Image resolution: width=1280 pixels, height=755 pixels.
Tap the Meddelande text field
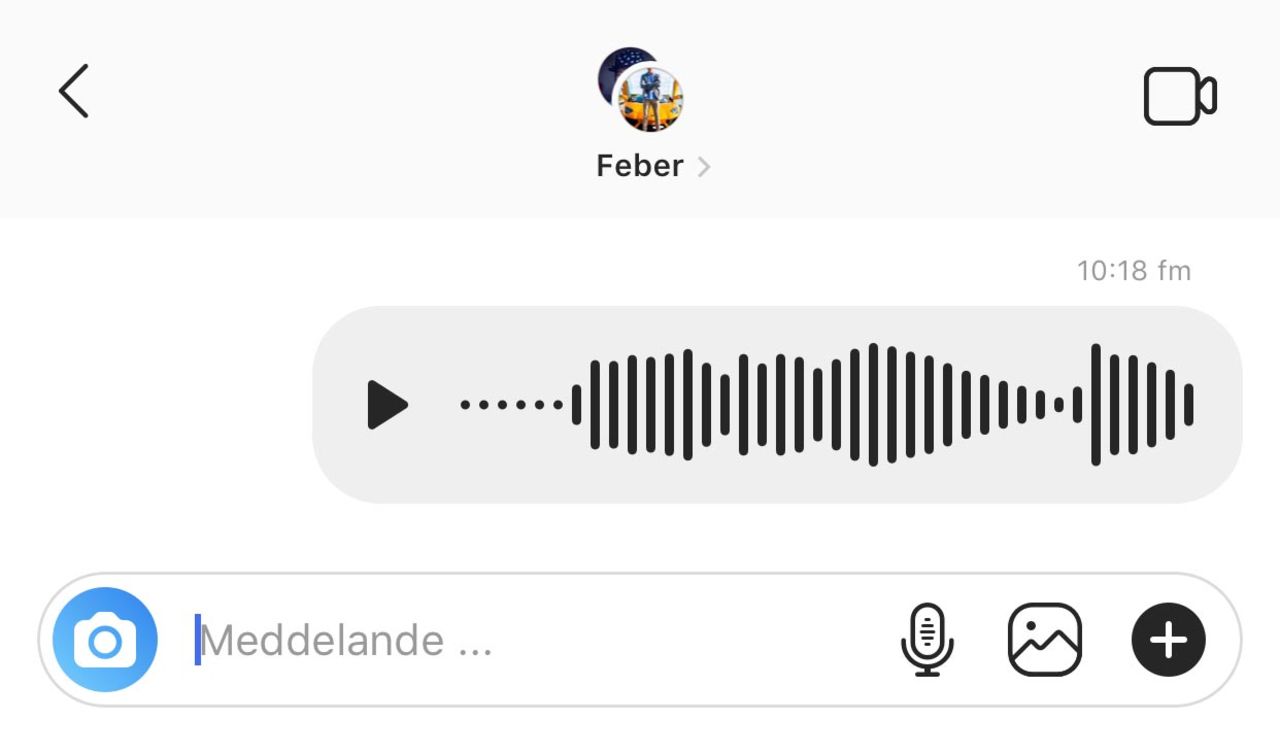(520, 640)
